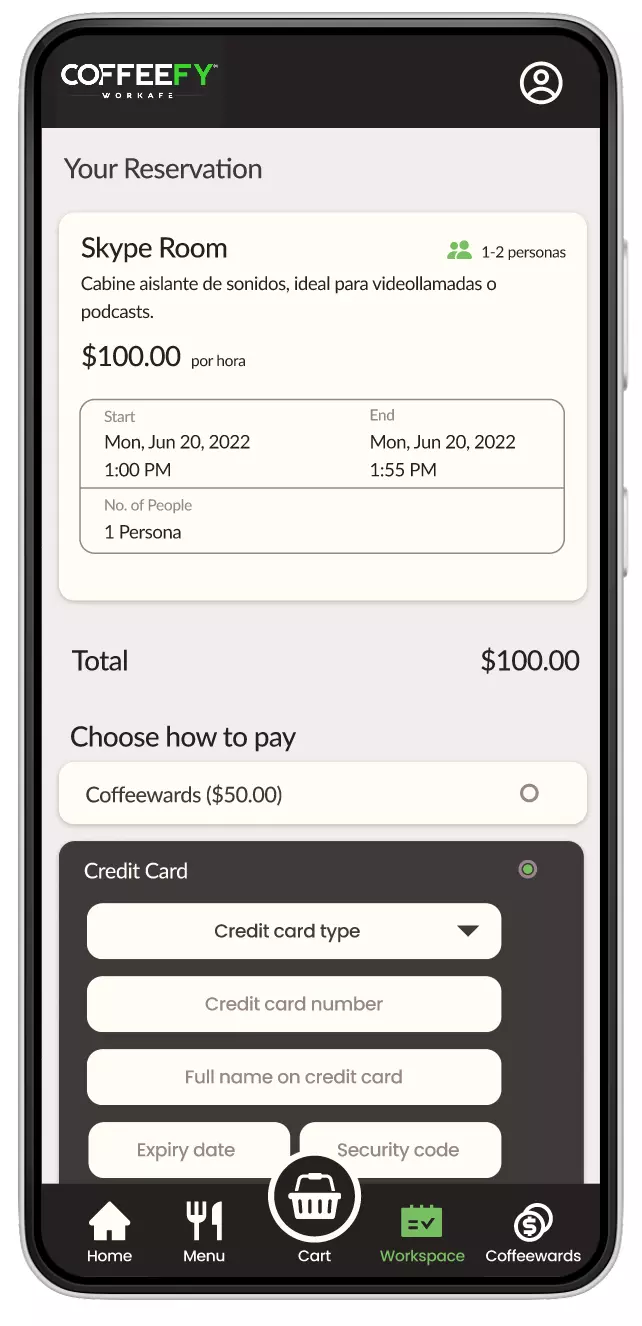Switch to the Menu tab
Viewport: 642px width, 1326px height.
[204, 1232]
